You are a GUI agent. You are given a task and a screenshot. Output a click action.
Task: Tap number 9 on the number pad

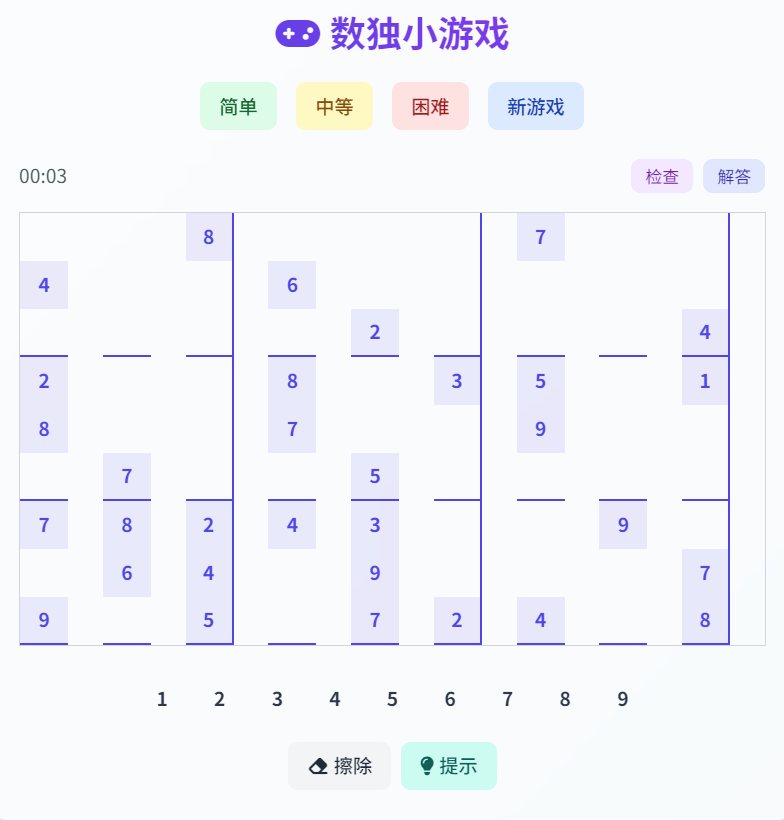[x=623, y=699]
